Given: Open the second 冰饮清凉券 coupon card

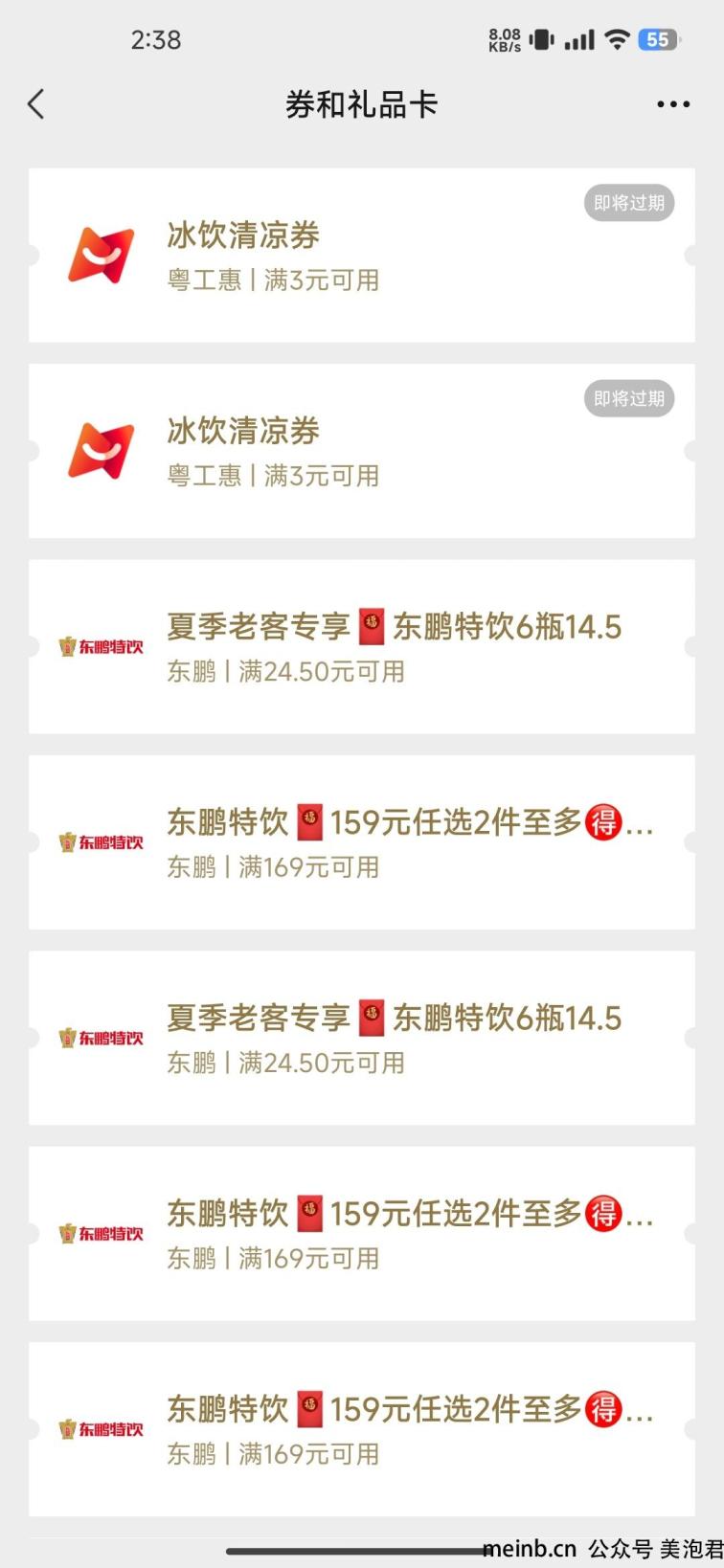Looking at the screenshot, I should coord(362,451).
